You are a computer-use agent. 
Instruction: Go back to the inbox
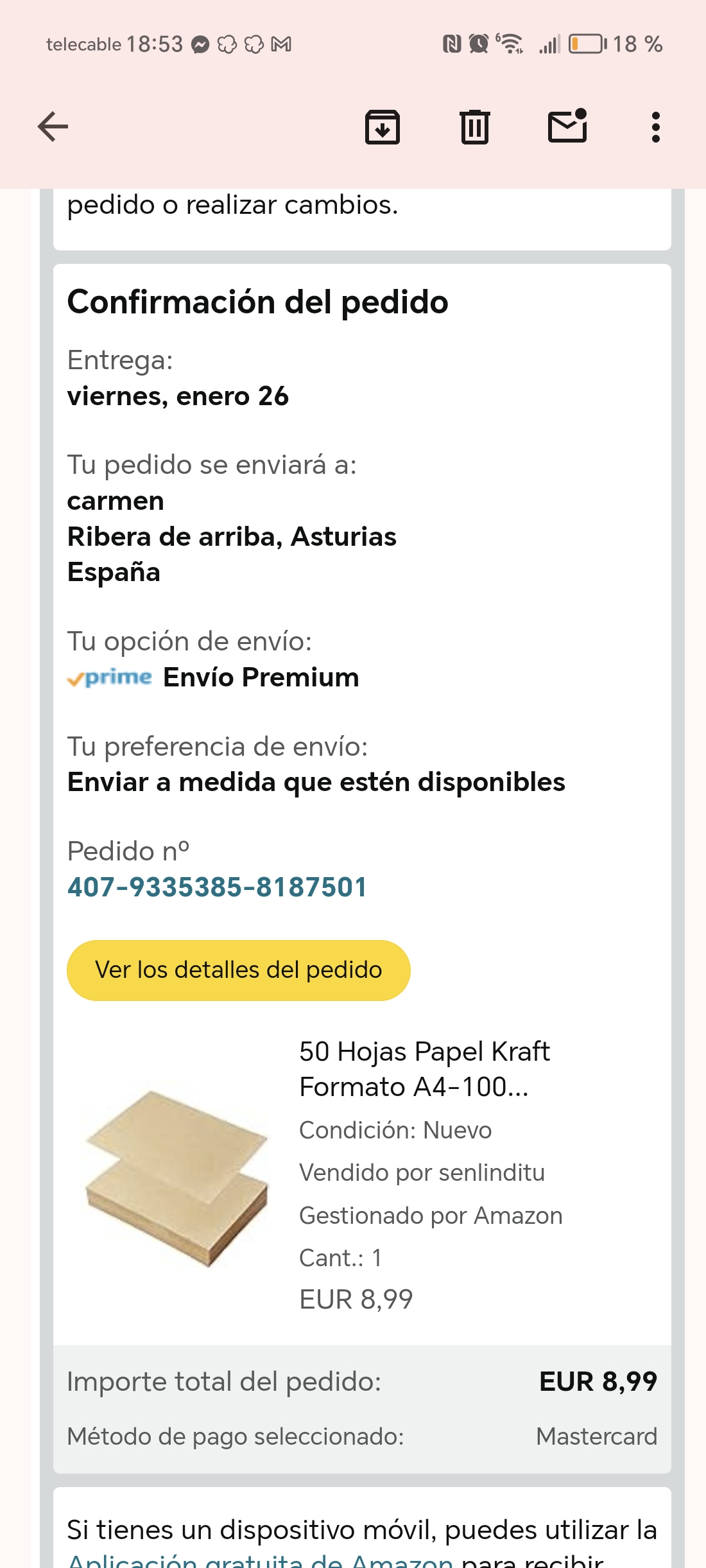(x=53, y=126)
